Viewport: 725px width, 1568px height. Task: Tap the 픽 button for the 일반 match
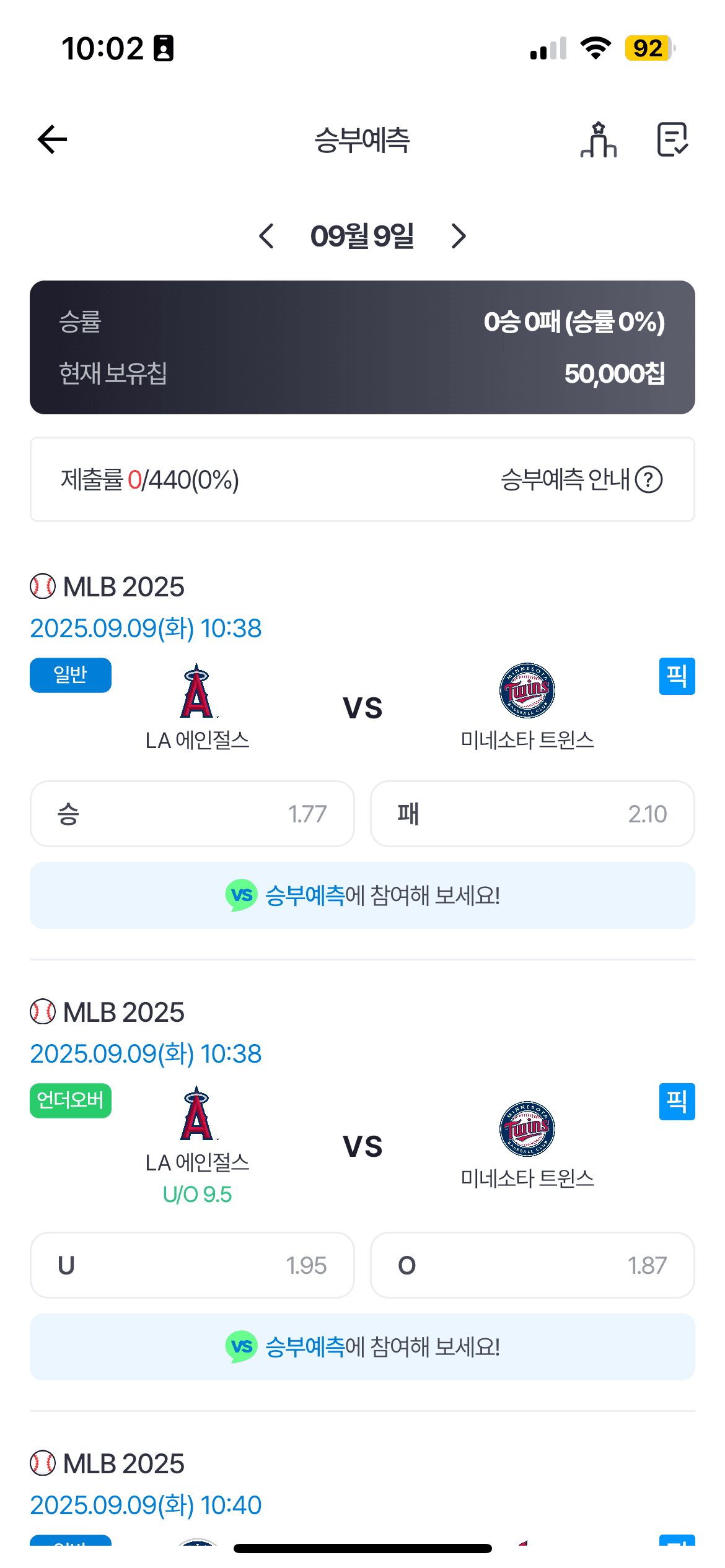[x=677, y=676]
